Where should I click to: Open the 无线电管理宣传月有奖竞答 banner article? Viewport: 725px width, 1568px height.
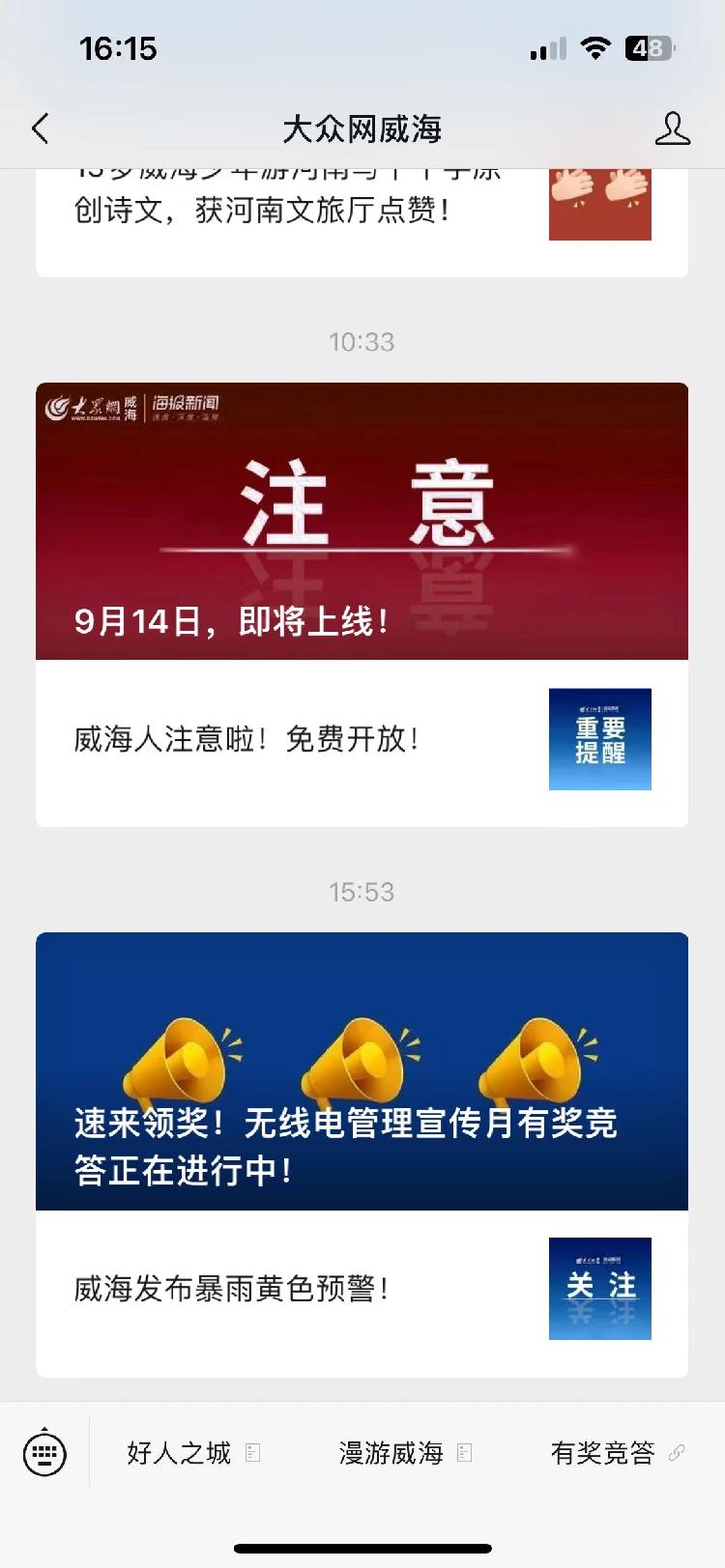point(362,1071)
